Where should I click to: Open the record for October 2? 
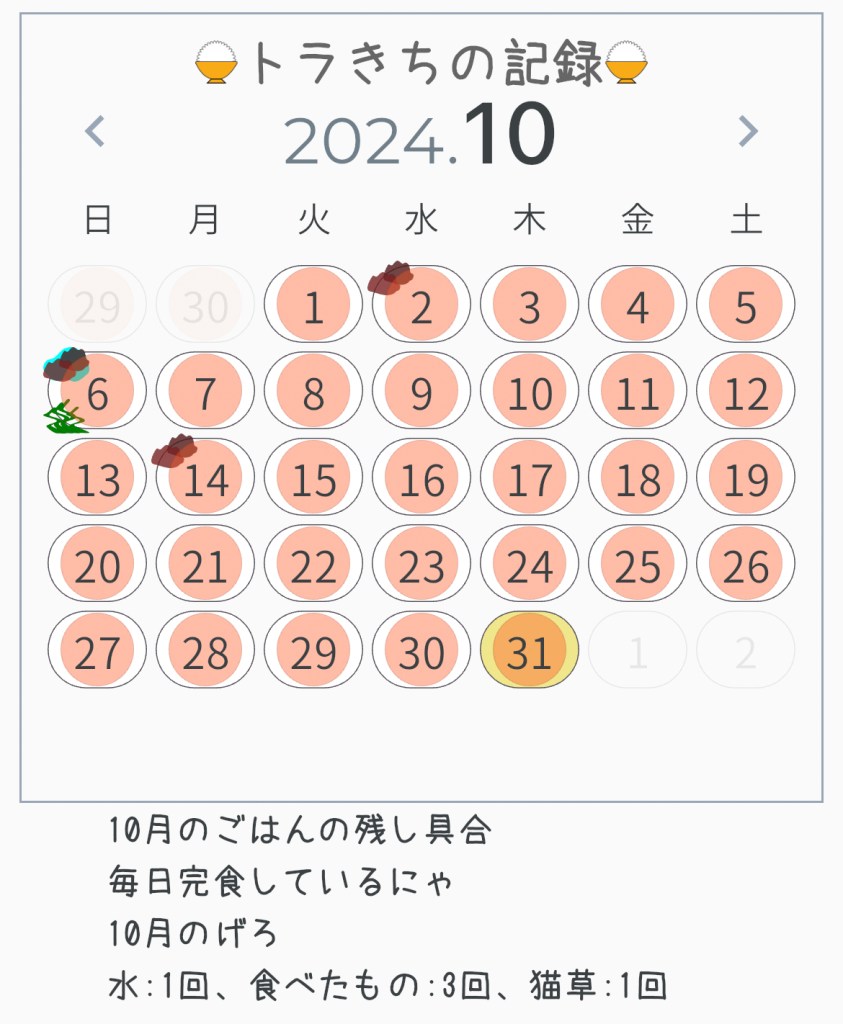point(421,305)
